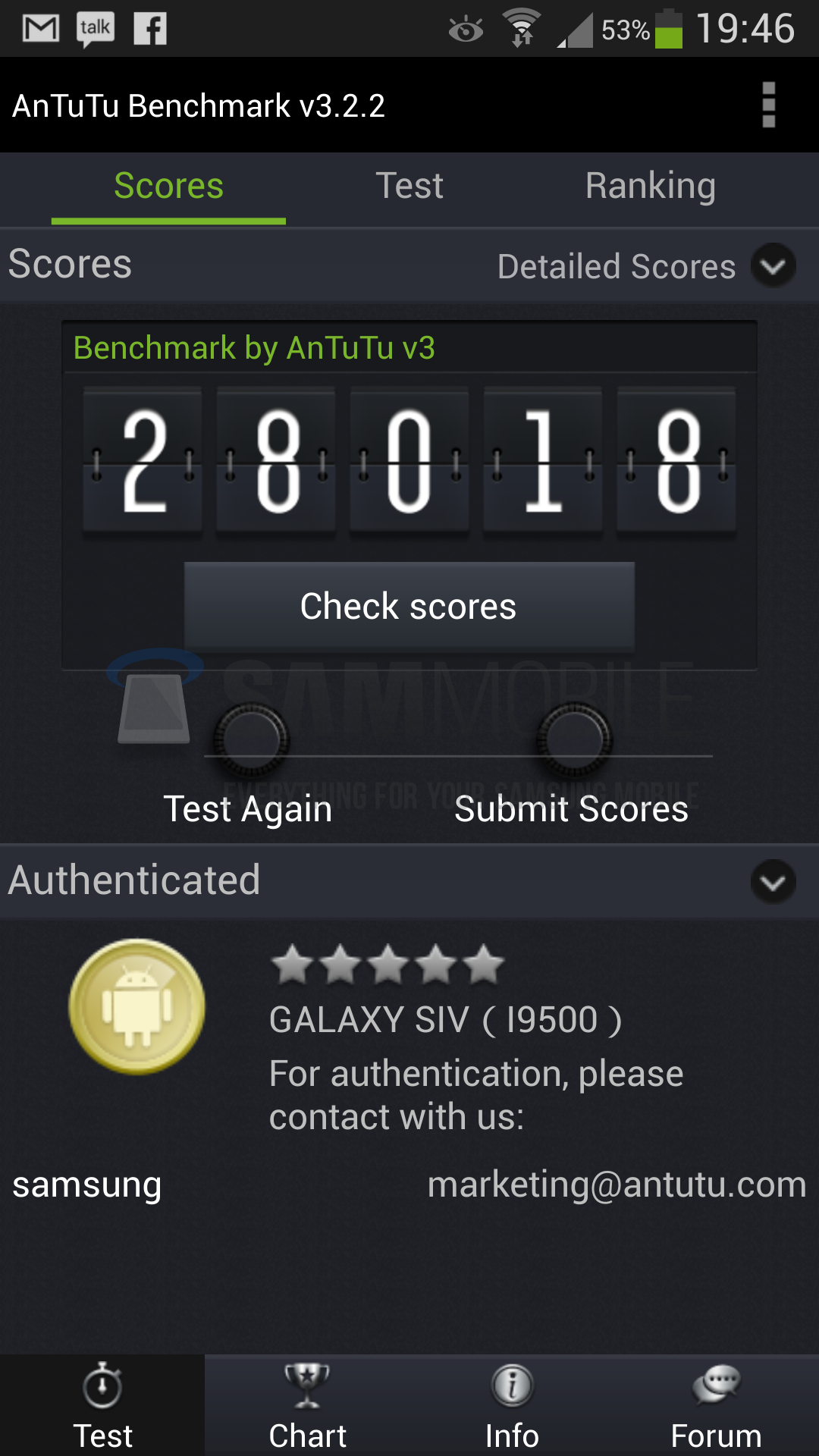Open the Forum section
The width and height of the screenshot is (819, 1456).
[716, 1405]
